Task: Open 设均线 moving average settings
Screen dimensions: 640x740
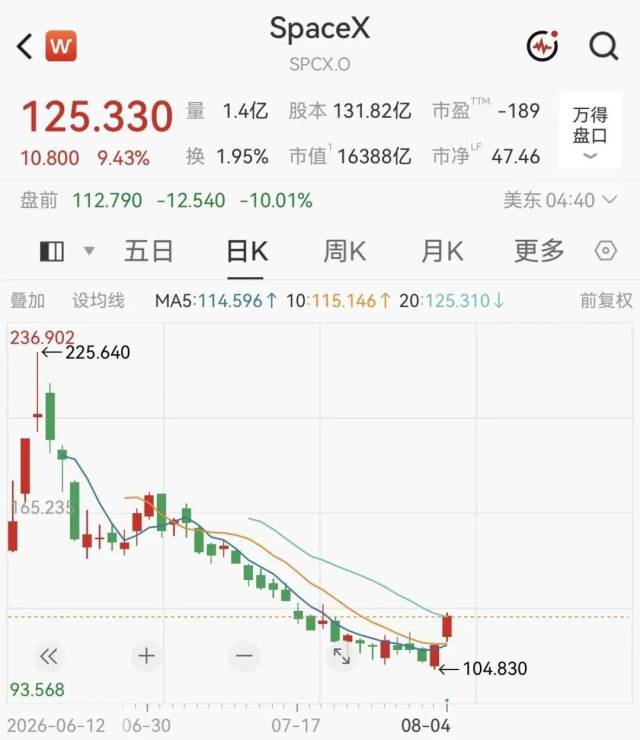Action: click(x=98, y=301)
